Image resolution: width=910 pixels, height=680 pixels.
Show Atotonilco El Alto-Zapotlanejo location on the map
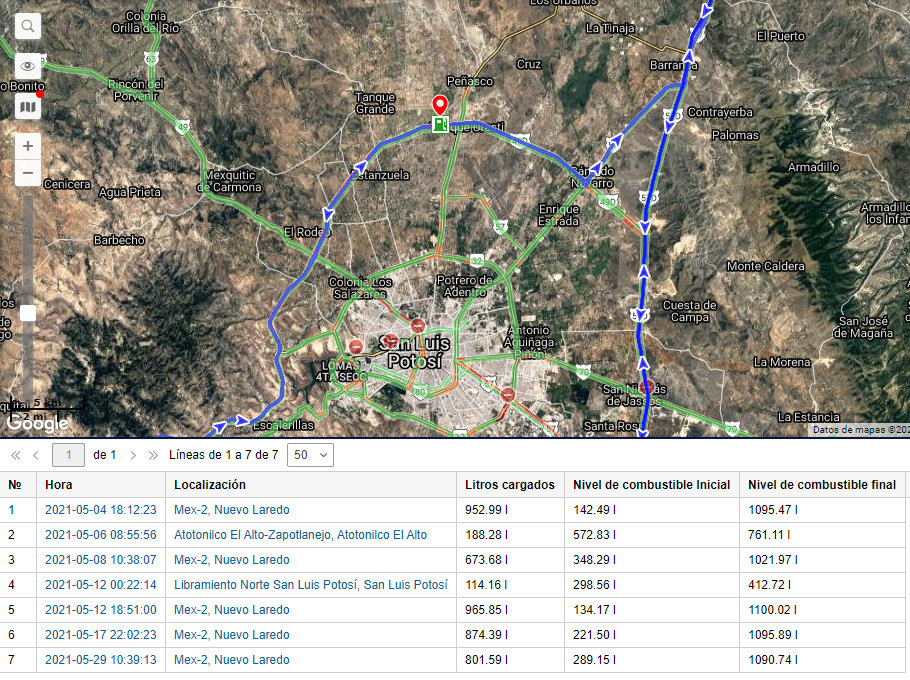point(300,535)
